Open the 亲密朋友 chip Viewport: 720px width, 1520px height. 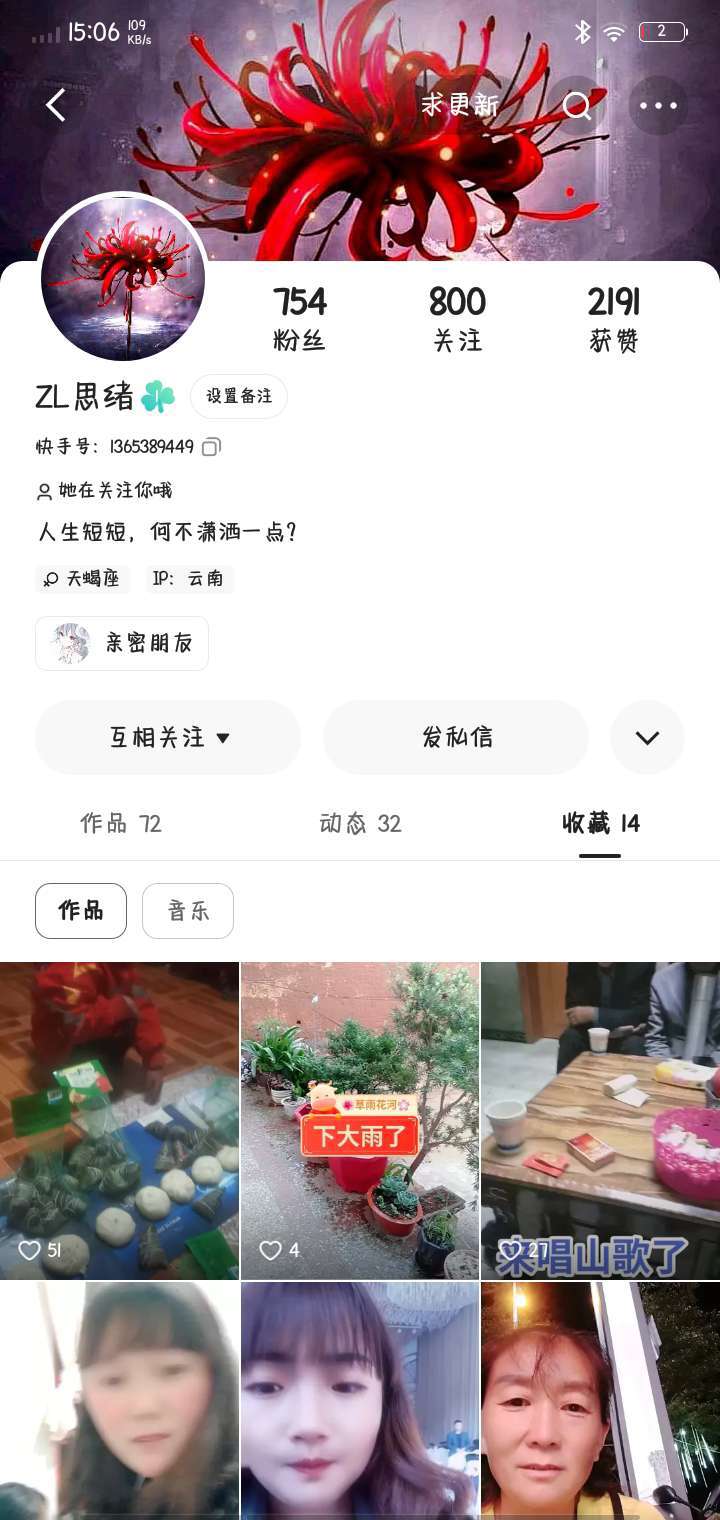click(122, 643)
